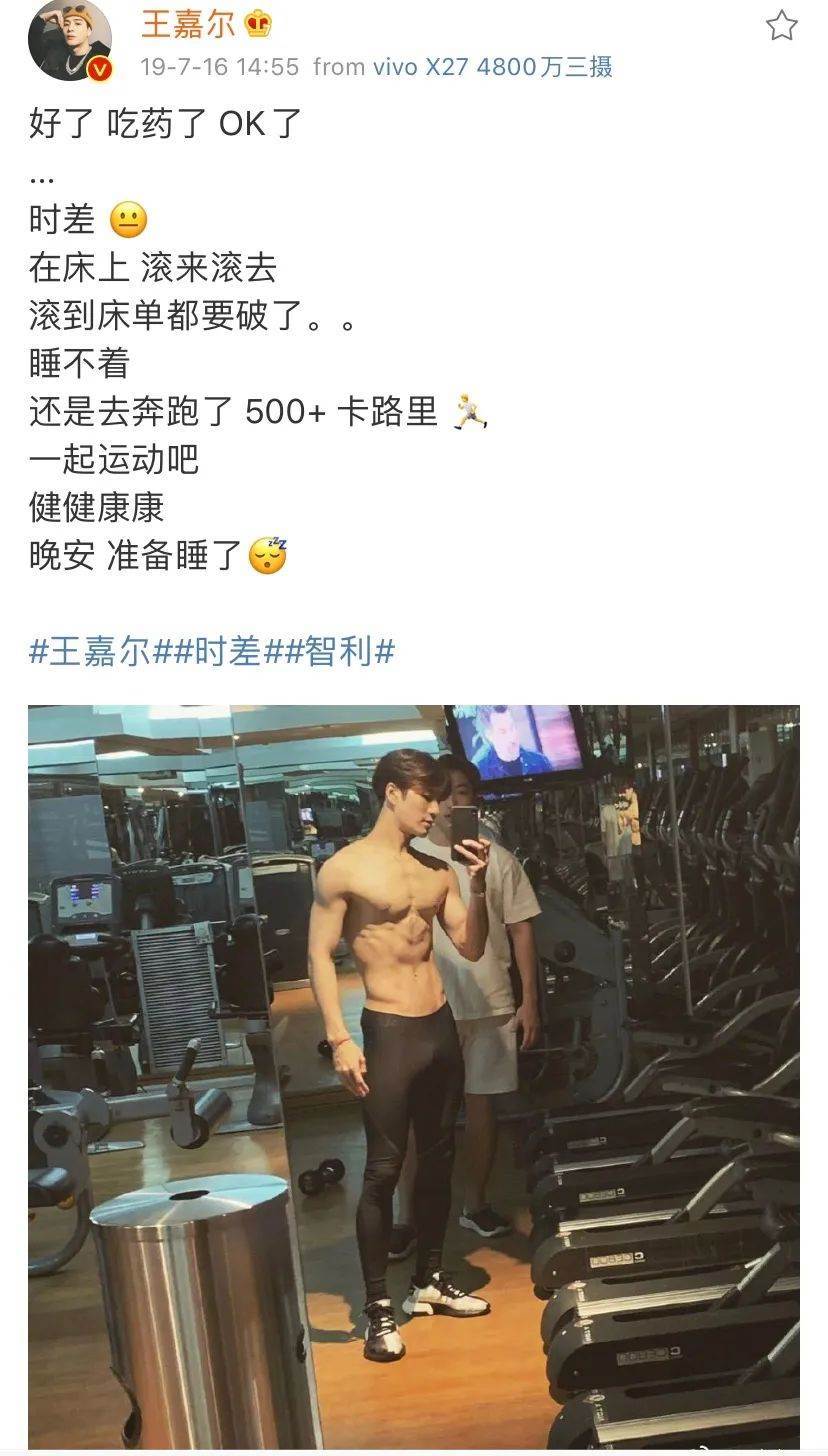Screen dimensions: 828x1456
Task: Open the poster's profile avatar
Action: point(68,42)
